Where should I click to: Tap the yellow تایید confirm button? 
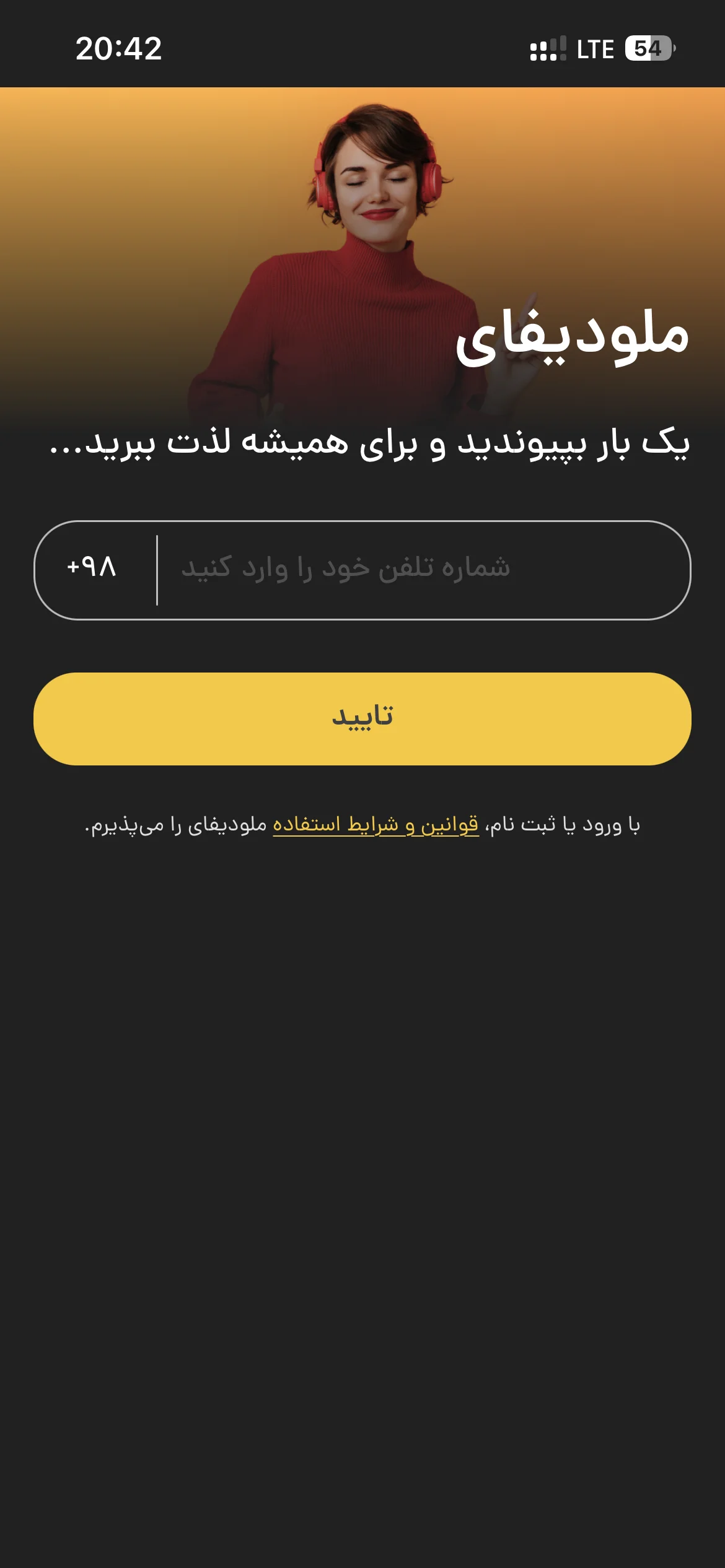tap(362, 718)
